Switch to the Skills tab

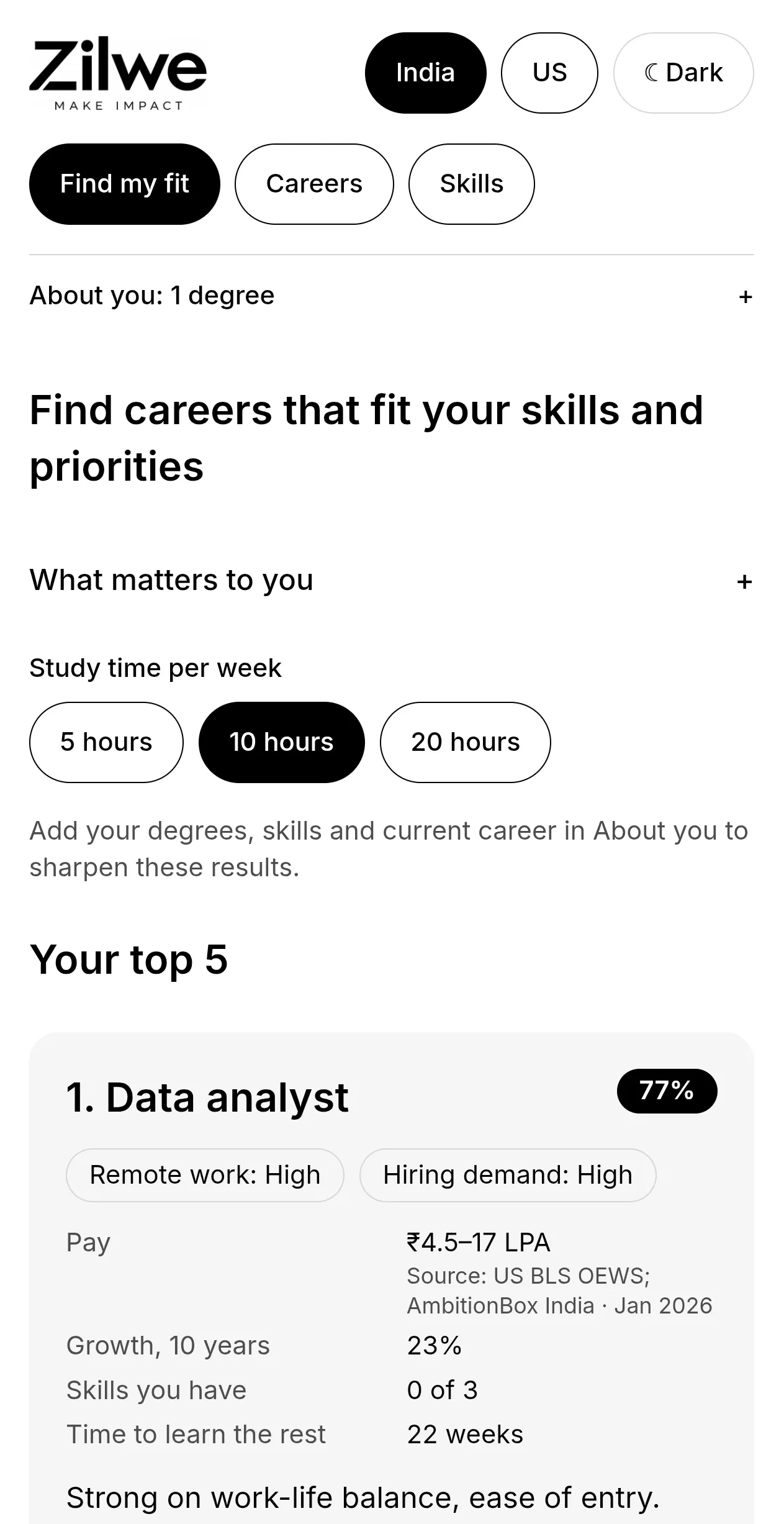[471, 184]
